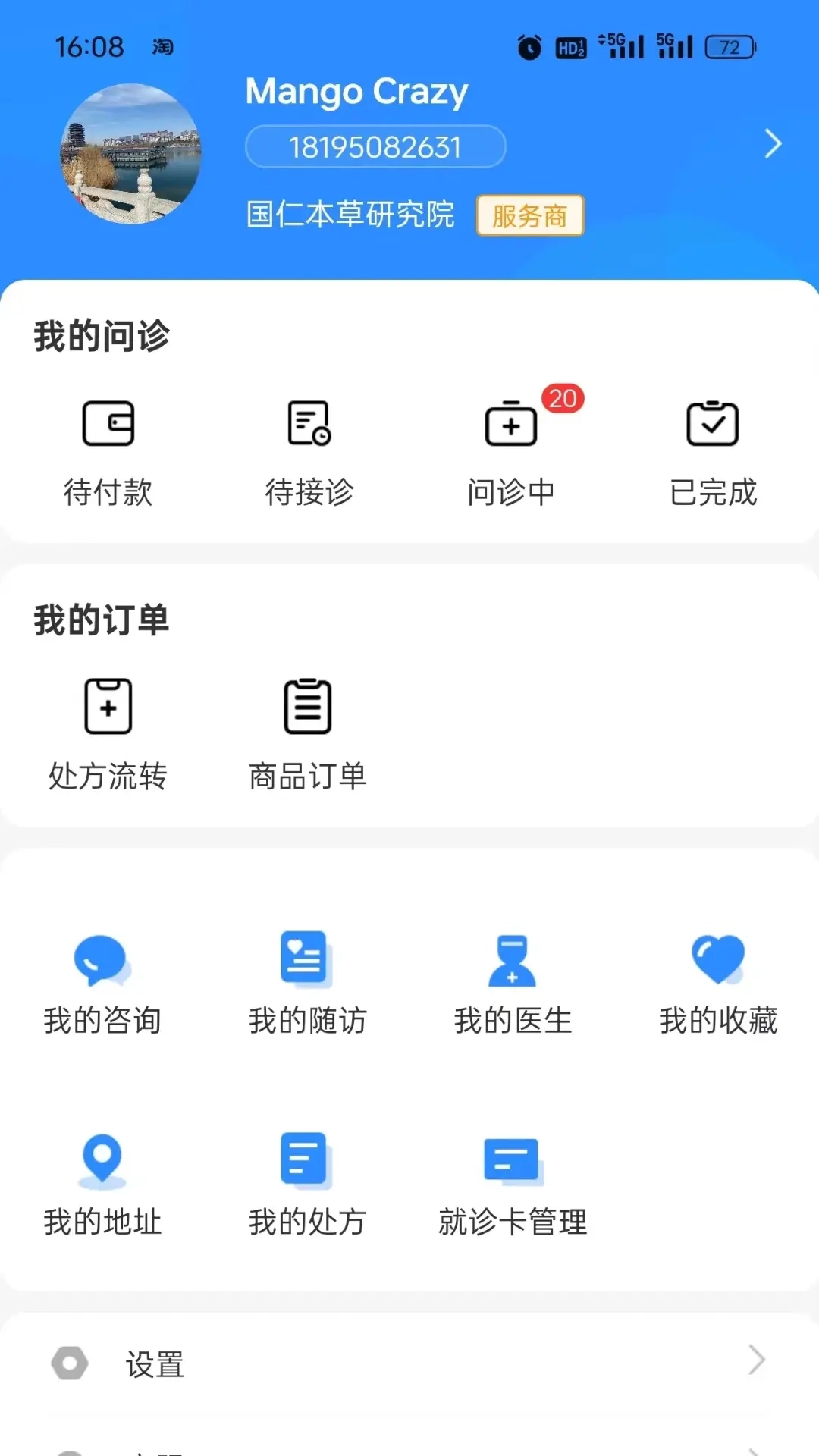Click the 服务商 service provider badge

click(530, 216)
